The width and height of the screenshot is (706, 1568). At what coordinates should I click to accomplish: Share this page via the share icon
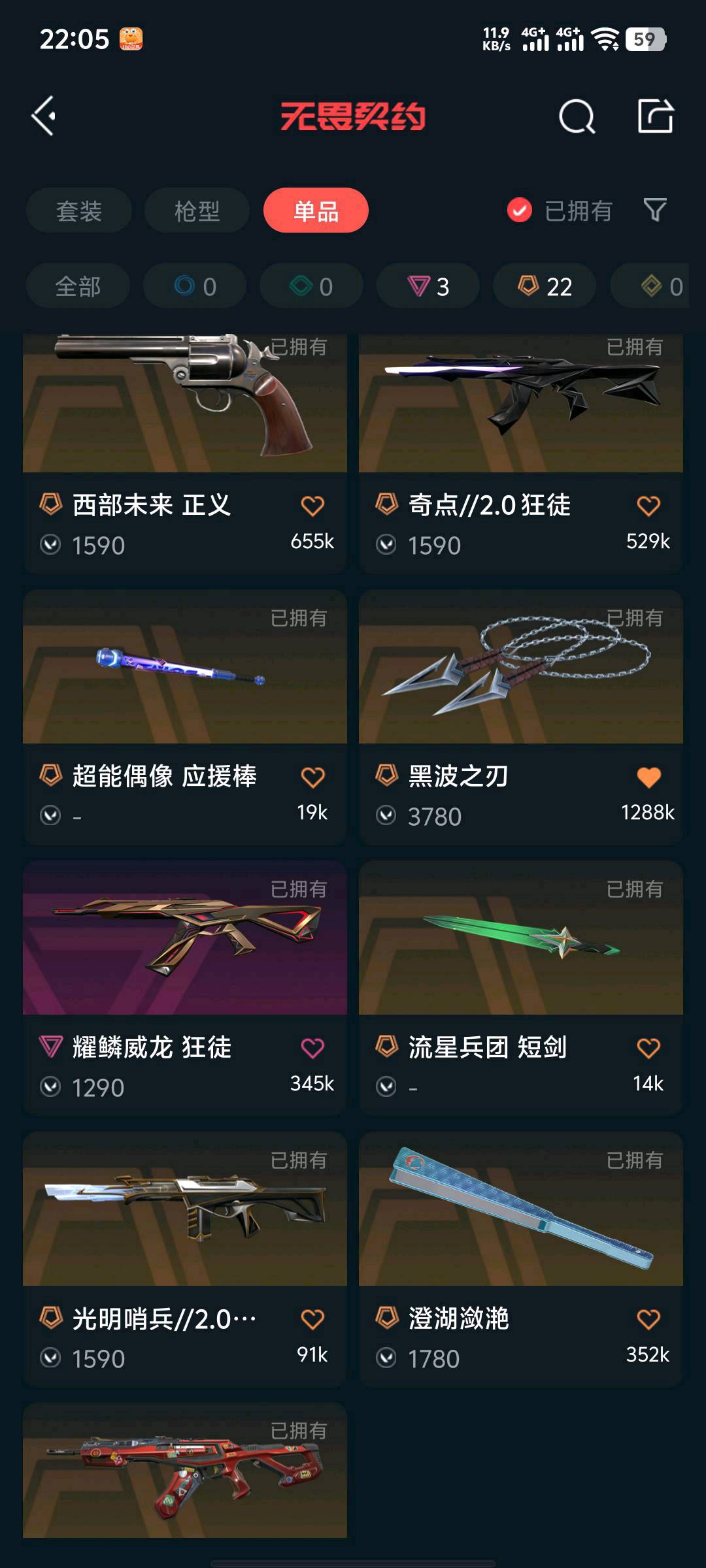tap(655, 118)
